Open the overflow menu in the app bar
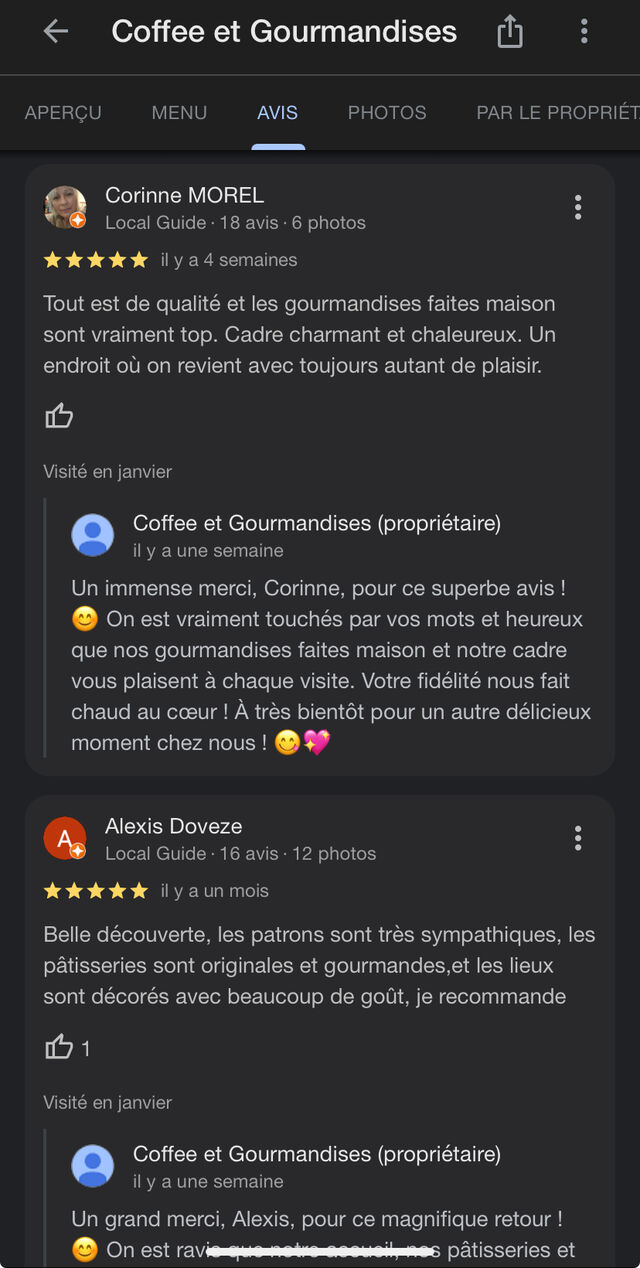Image resolution: width=640 pixels, height=1268 pixels. [584, 31]
